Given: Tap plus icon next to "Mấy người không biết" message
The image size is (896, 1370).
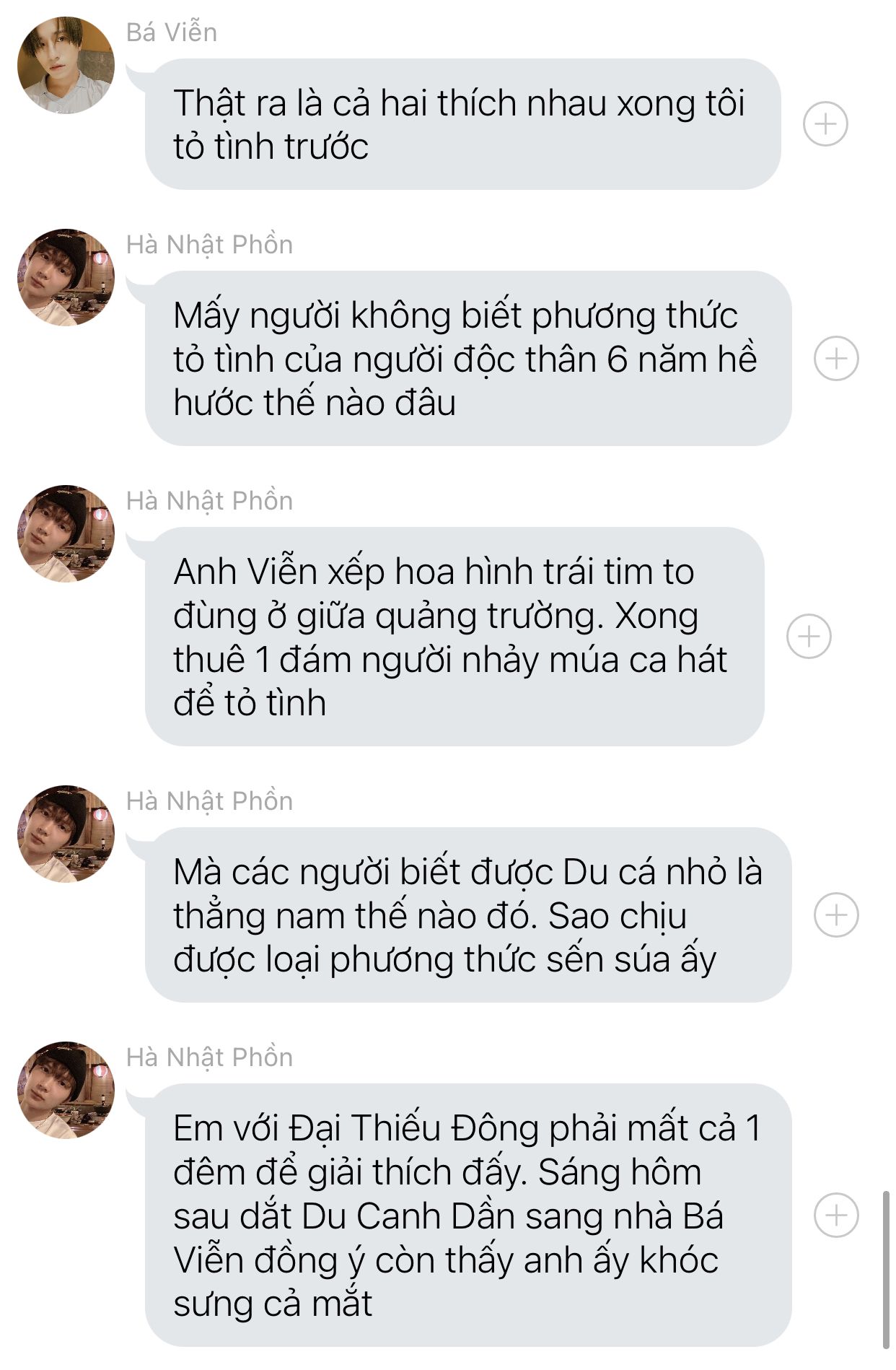Looking at the screenshot, I should [836, 358].
